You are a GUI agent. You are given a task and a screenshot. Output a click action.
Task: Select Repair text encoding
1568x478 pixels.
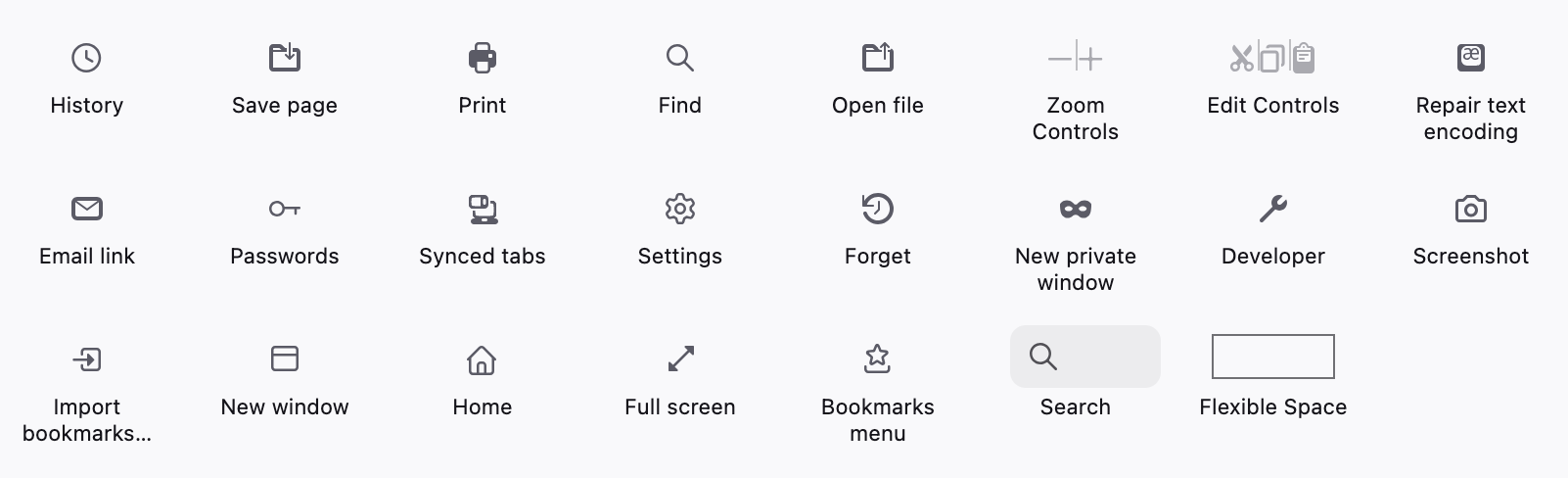[x=1470, y=59]
